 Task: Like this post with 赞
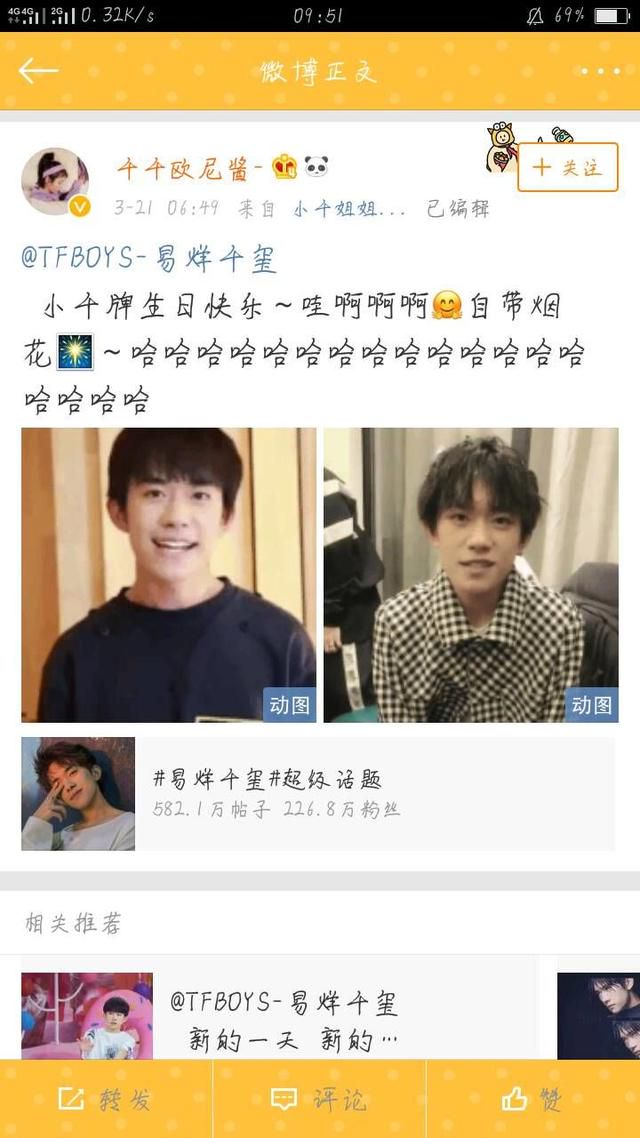point(532,1100)
